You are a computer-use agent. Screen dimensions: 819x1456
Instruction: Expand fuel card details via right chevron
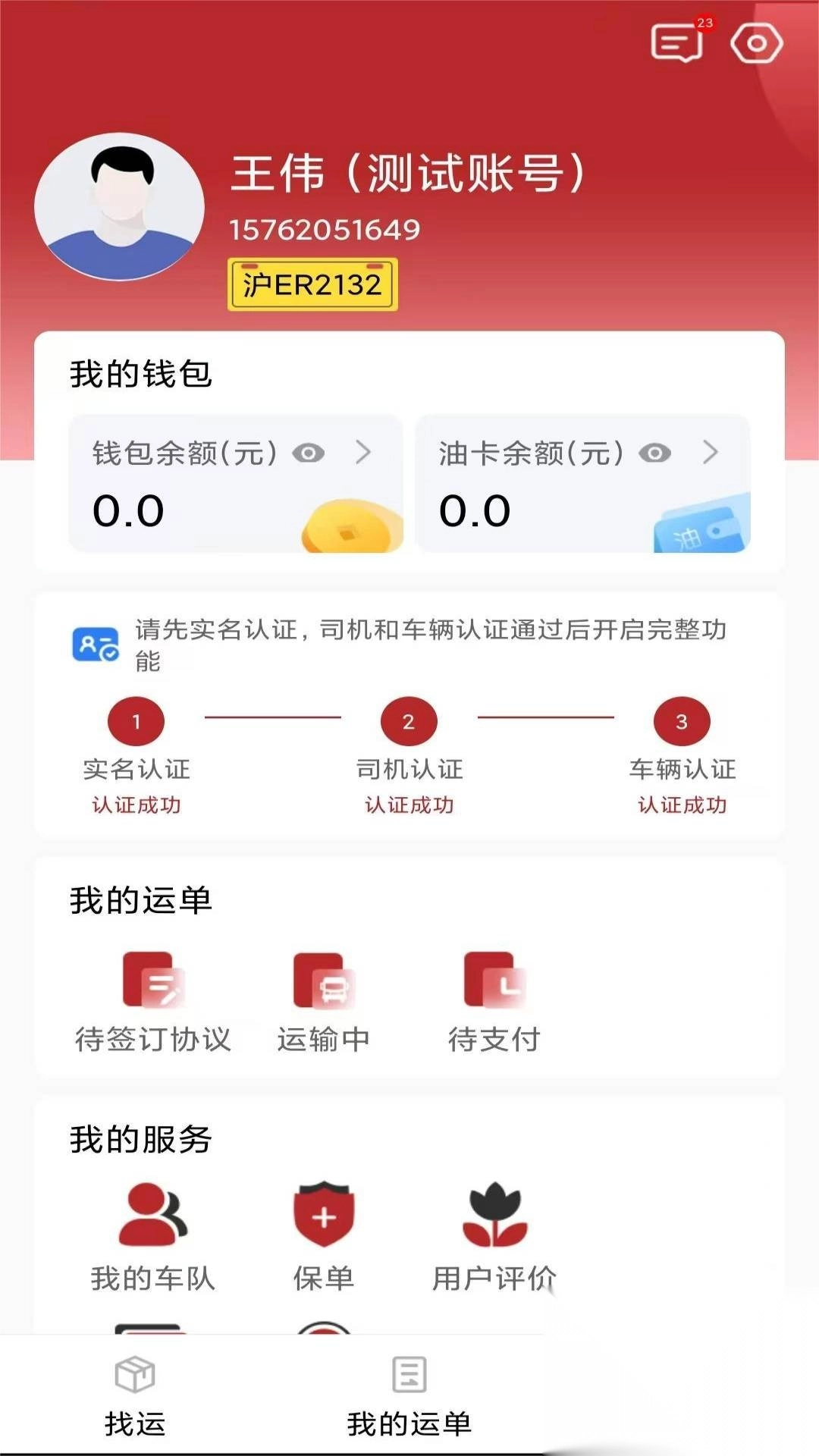tap(711, 453)
